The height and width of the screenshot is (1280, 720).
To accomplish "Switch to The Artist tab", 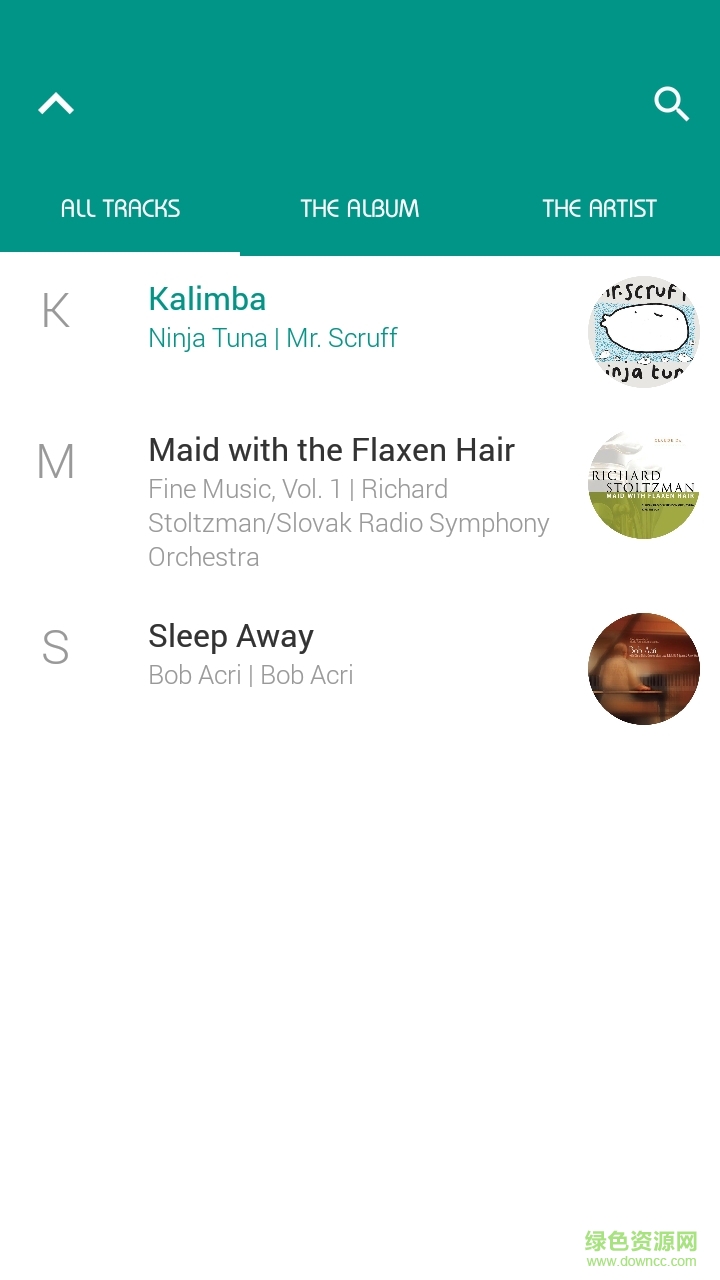I will pos(599,209).
